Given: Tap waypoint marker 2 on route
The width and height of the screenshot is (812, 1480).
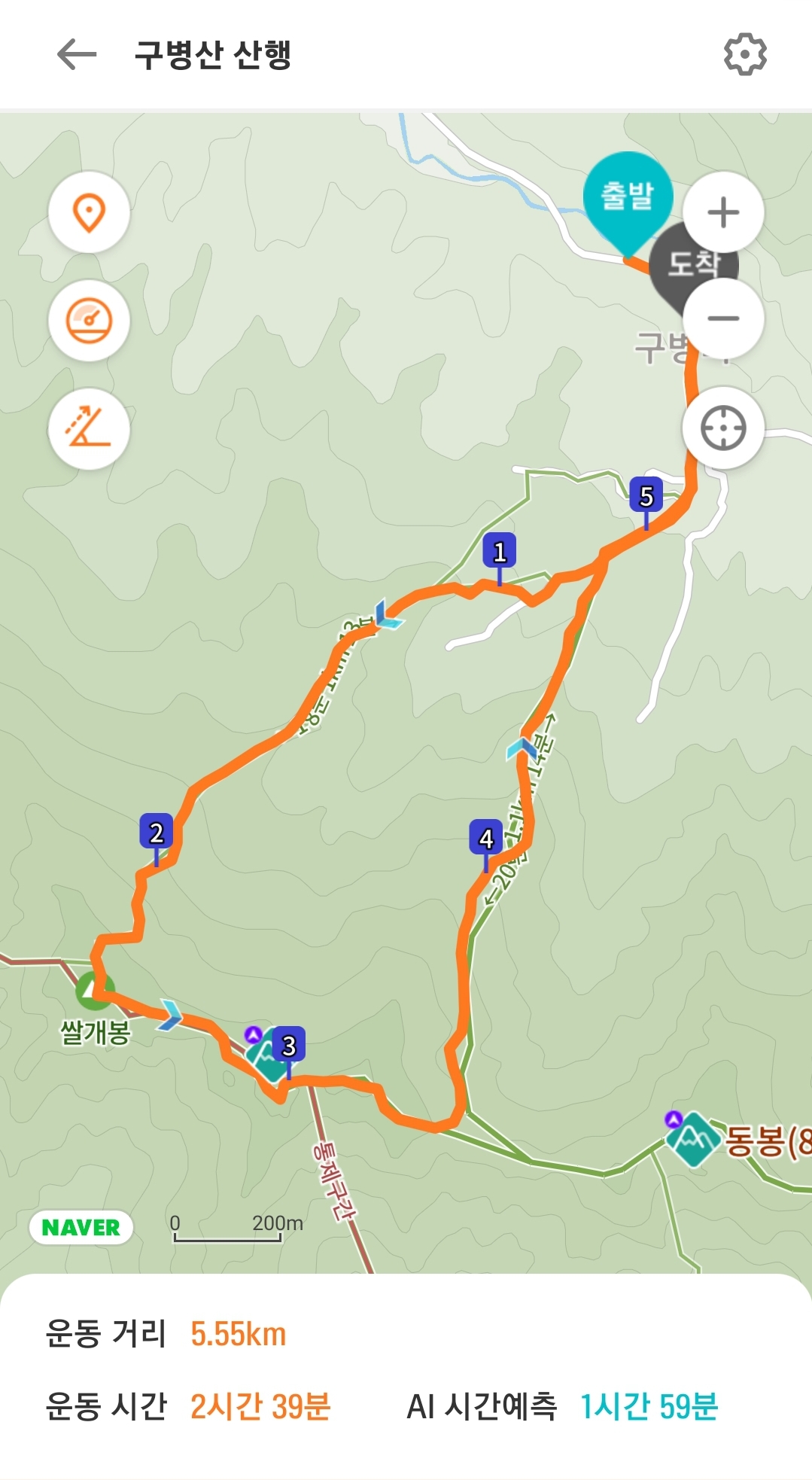Looking at the screenshot, I should tap(157, 833).
